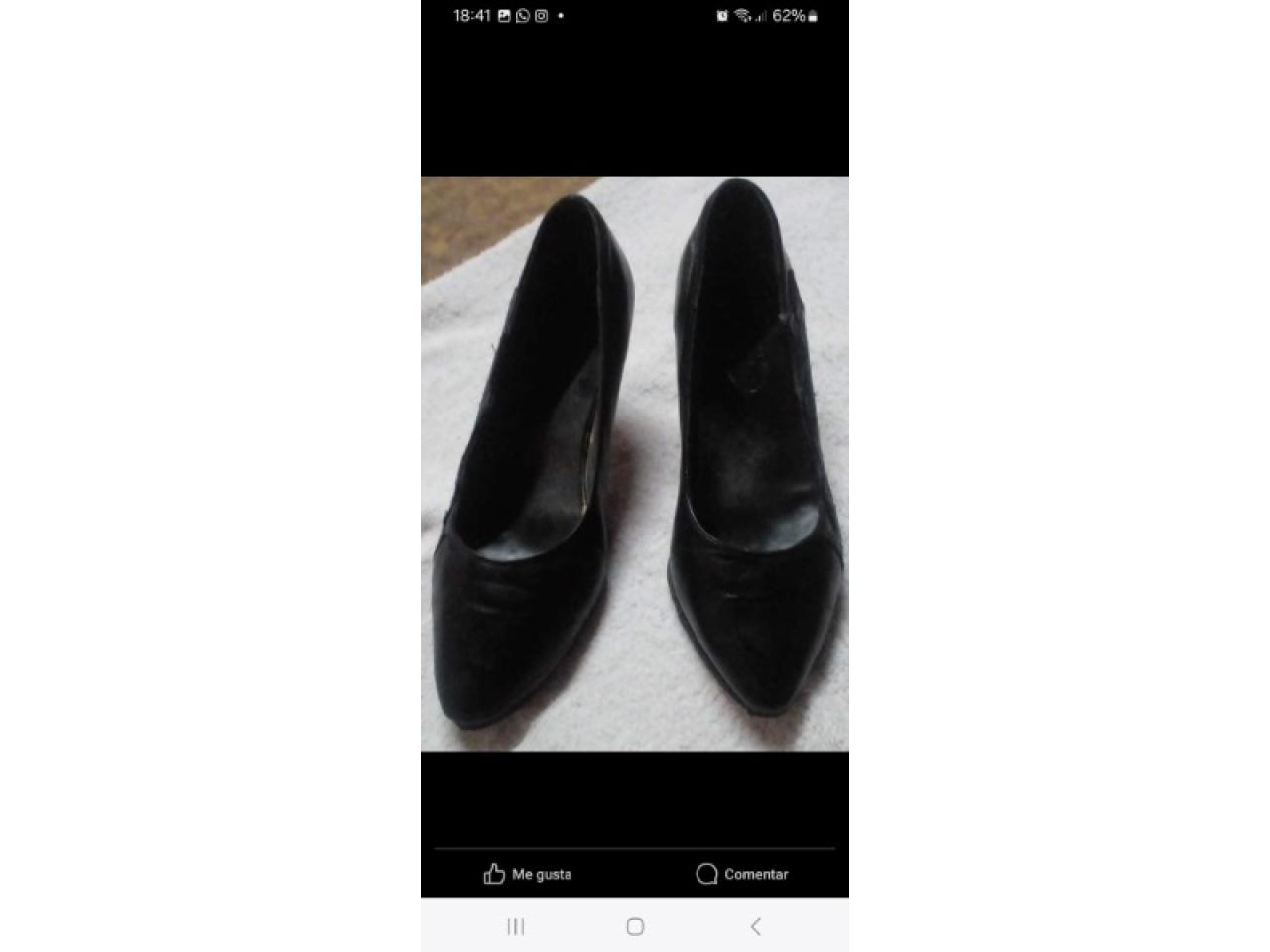Open the recent apps view
1270x952 pixels.
coord(516,926)
